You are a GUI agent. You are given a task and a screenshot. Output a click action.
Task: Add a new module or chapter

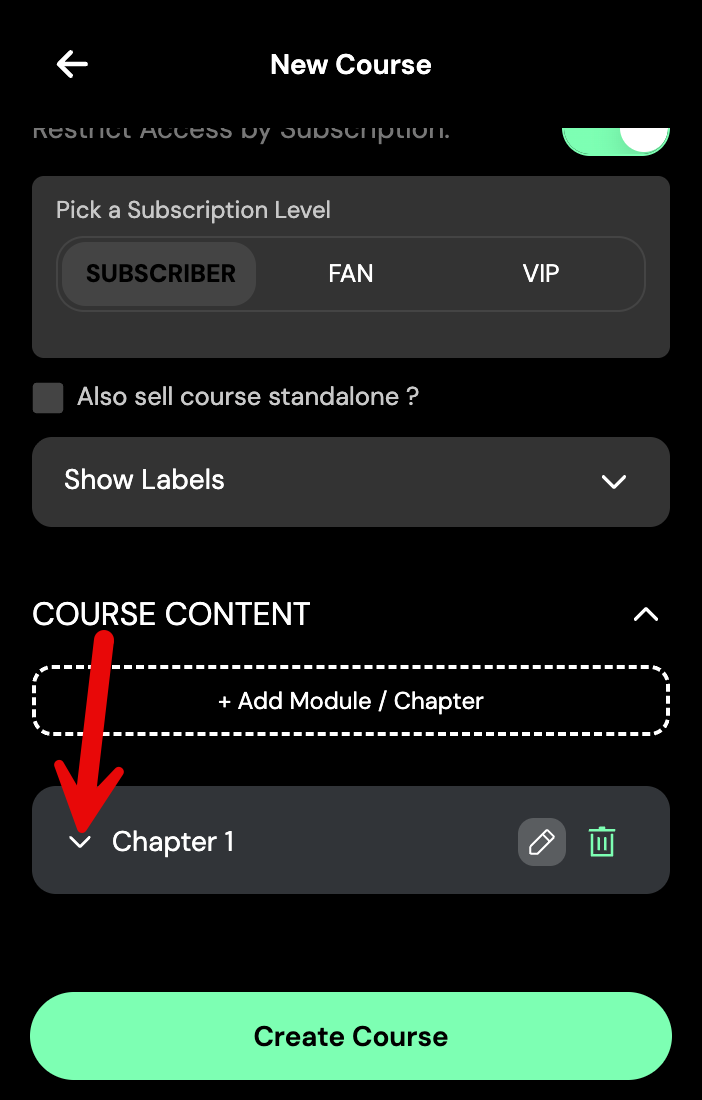tap(351, 701)
